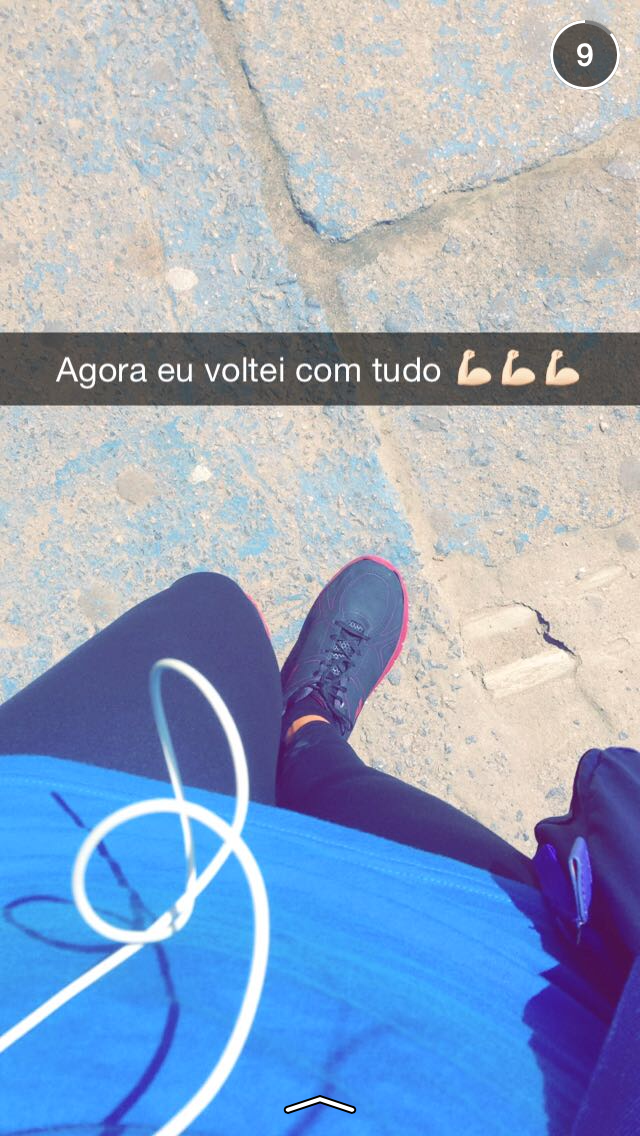640x1136 pixels.
Task: Open the reply chevron under the snap
Action: point(320,1104)
